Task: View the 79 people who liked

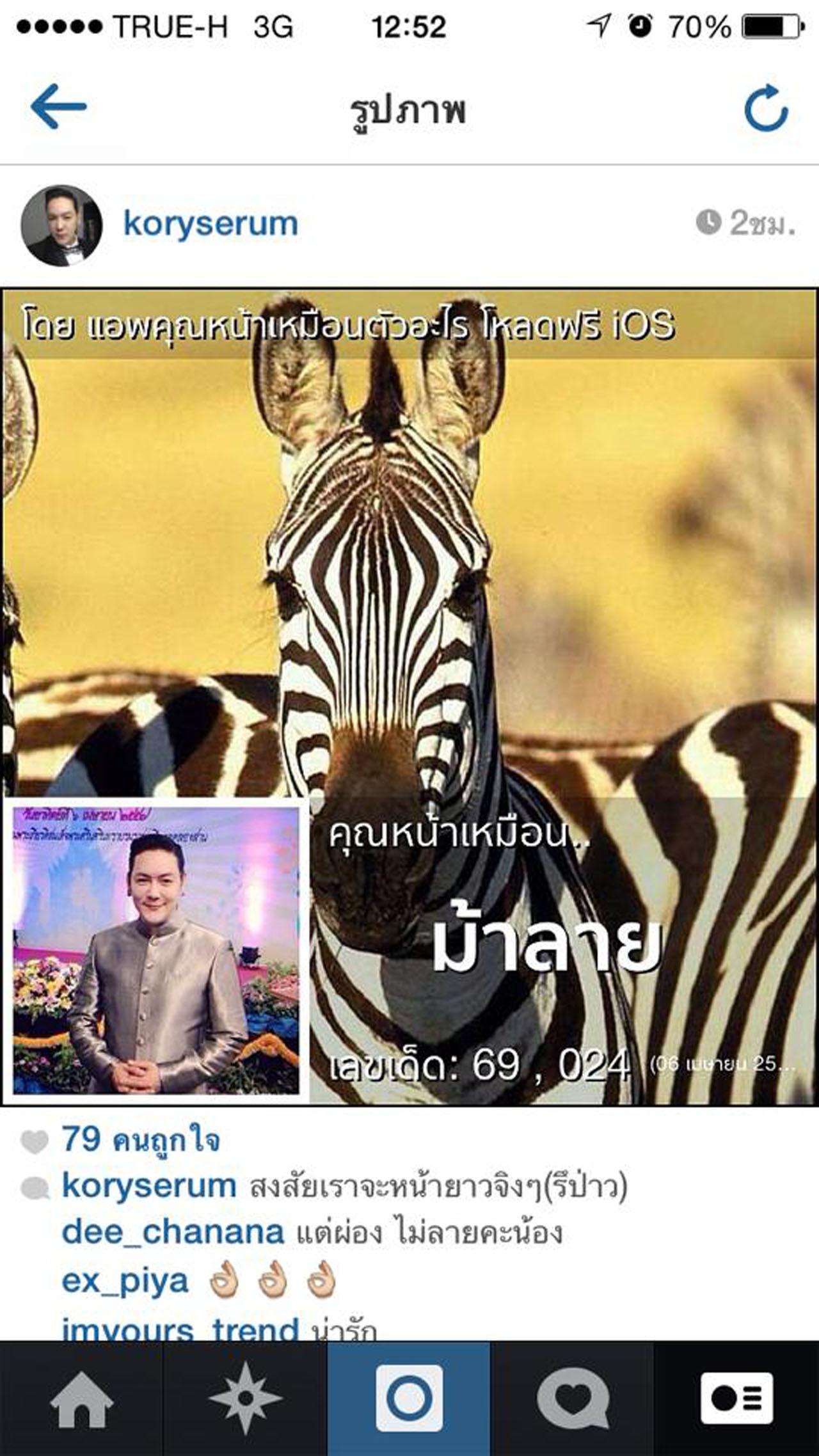Action: (139, 1140)
